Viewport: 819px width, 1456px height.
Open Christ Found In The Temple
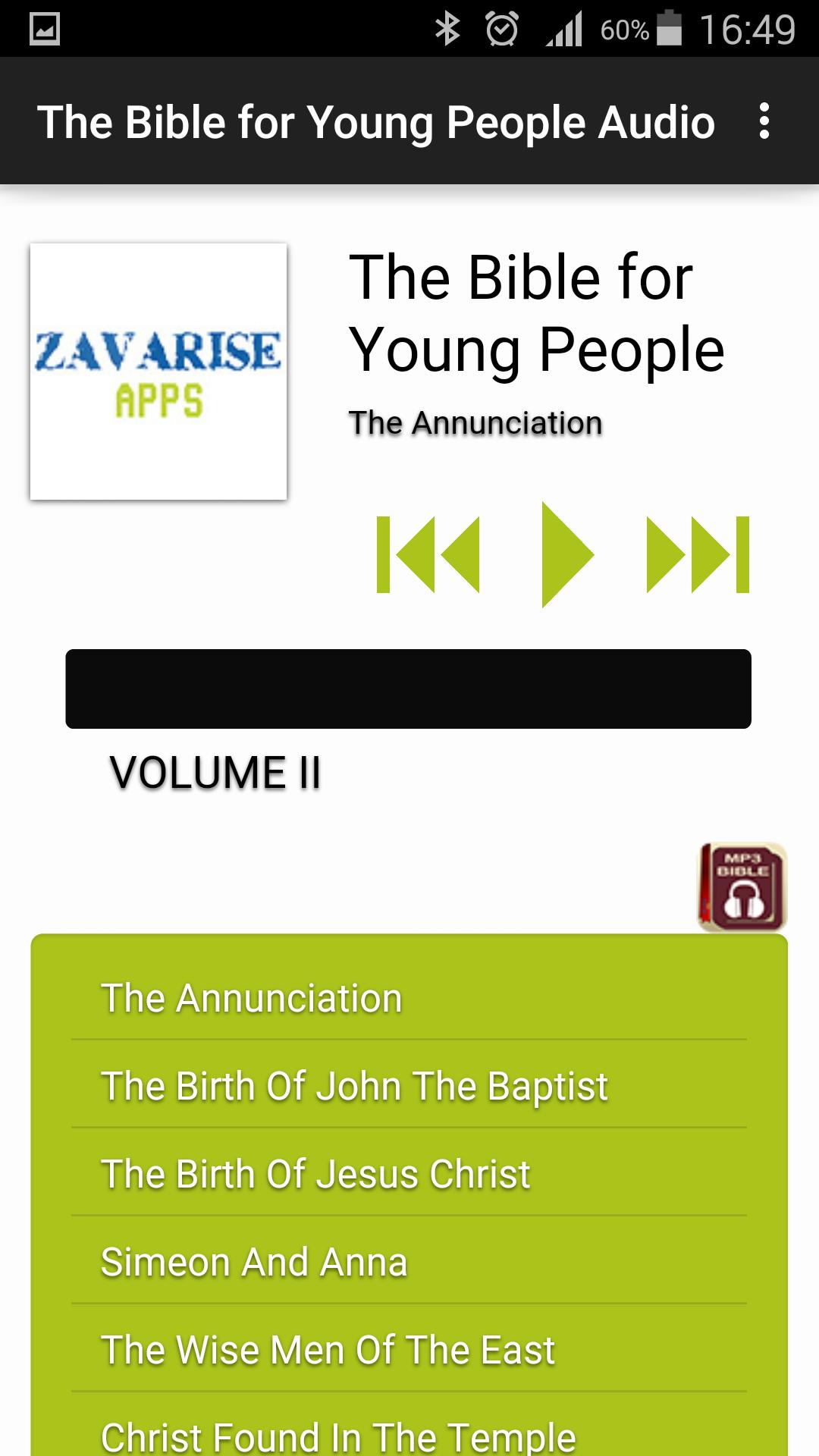[409, 1435]
